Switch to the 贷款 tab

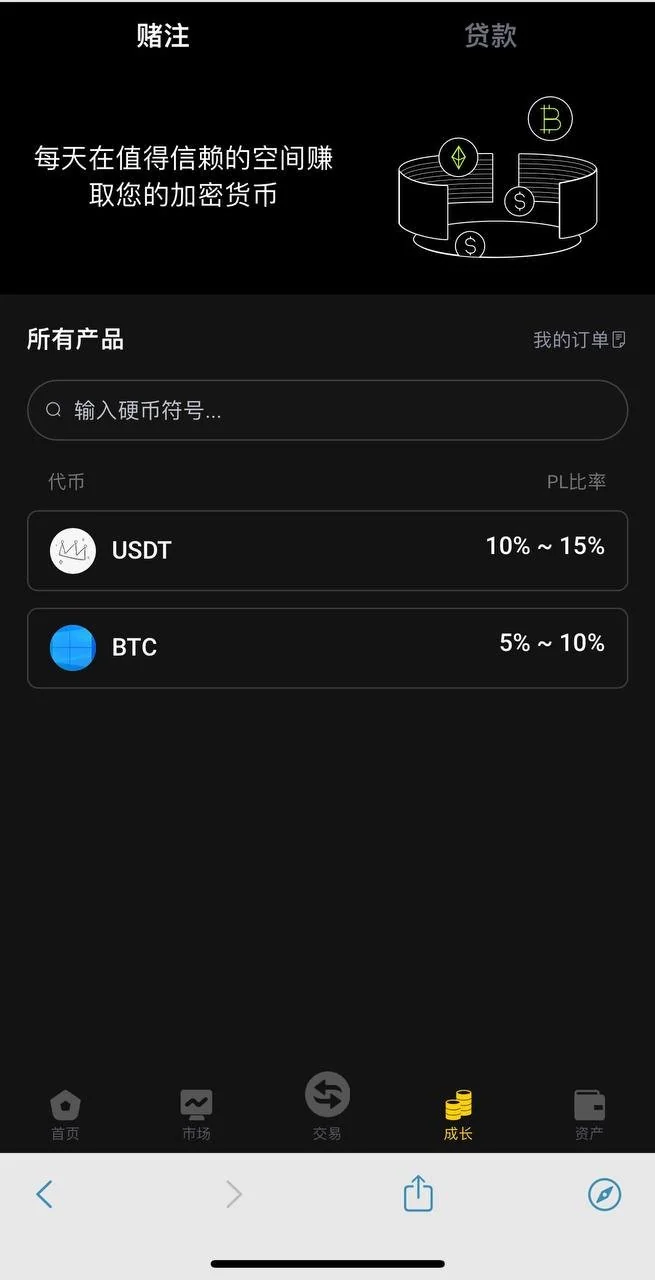point(490,36)
